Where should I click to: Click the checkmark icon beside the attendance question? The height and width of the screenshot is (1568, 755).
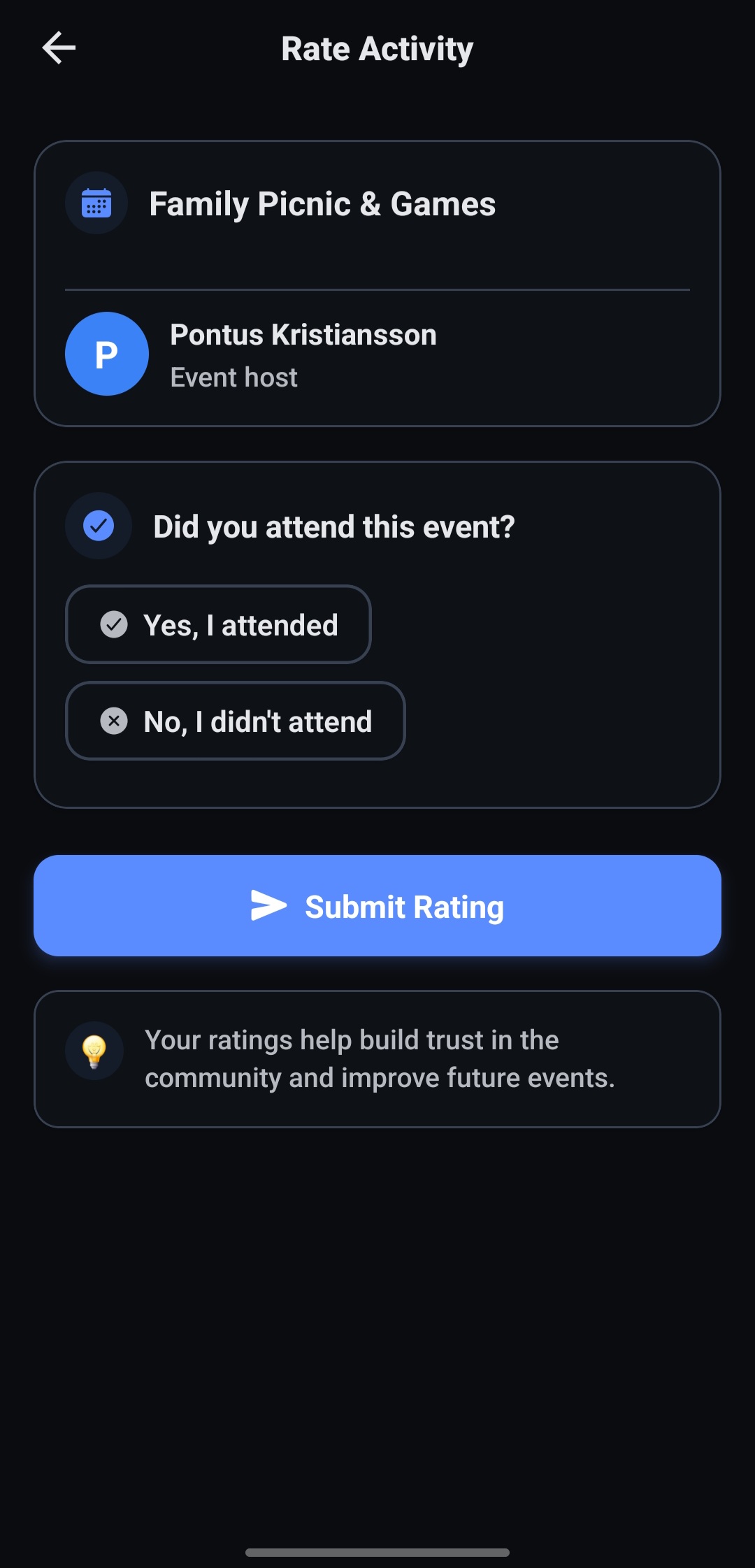coord(98,526)
